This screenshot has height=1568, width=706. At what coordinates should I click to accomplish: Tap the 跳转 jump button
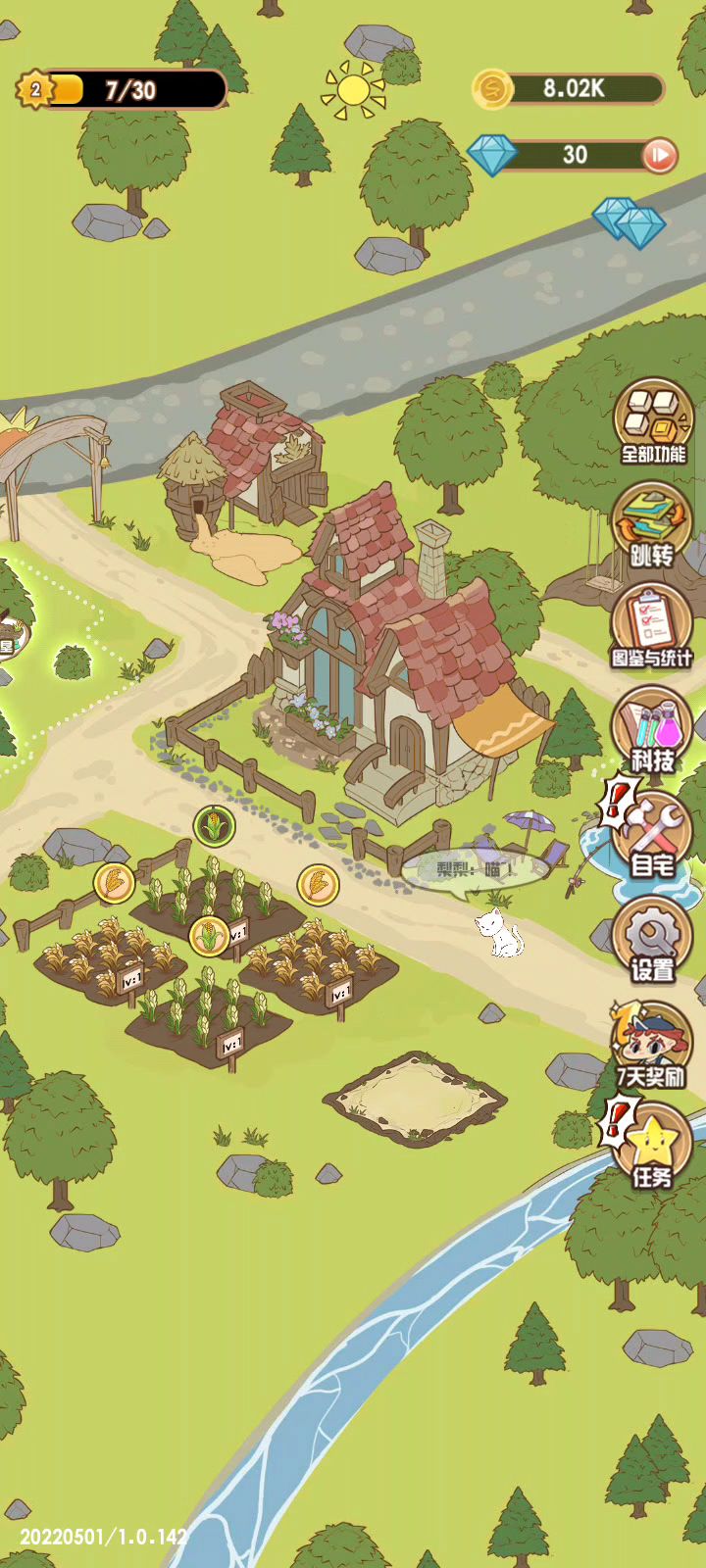click(x=651, y=527)
